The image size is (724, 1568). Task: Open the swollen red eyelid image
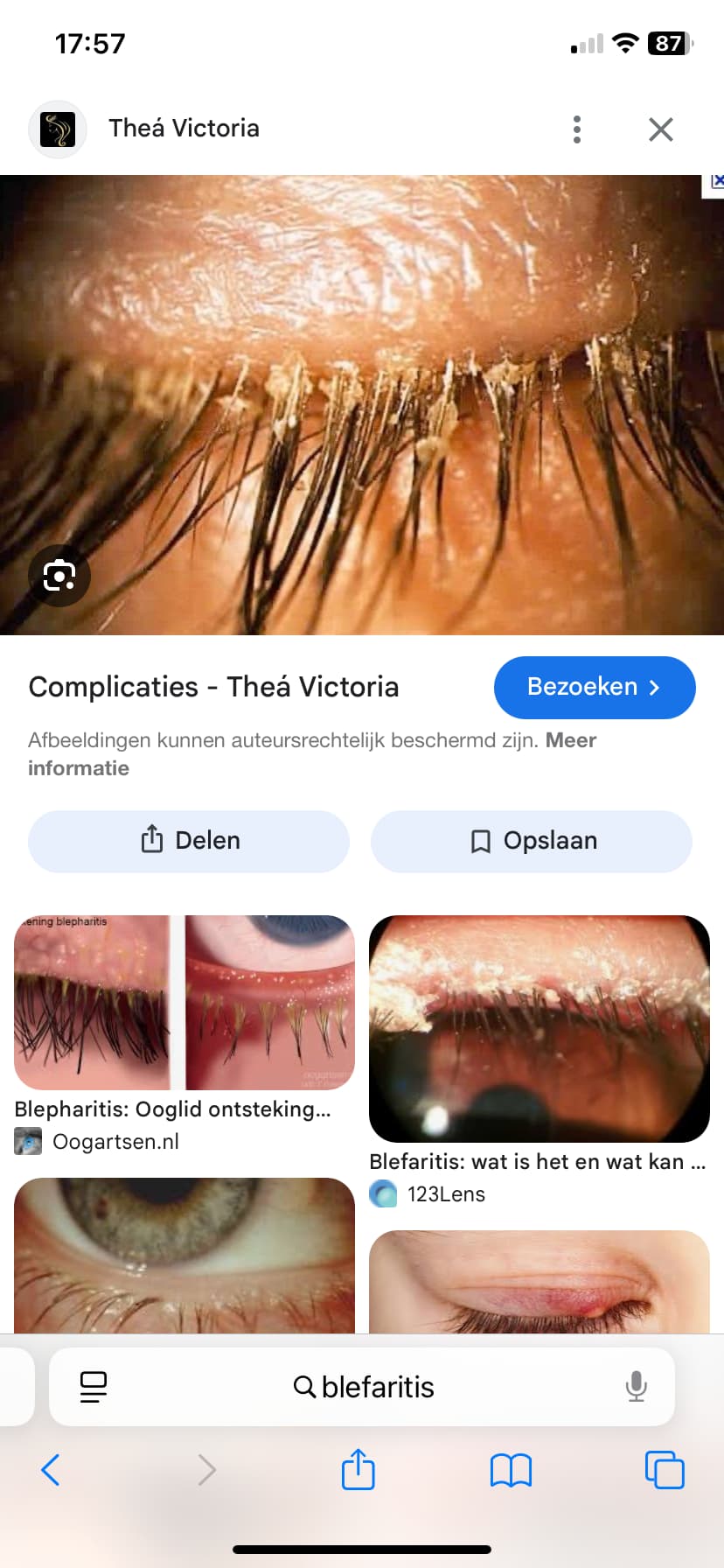(x=540, y=1282)
